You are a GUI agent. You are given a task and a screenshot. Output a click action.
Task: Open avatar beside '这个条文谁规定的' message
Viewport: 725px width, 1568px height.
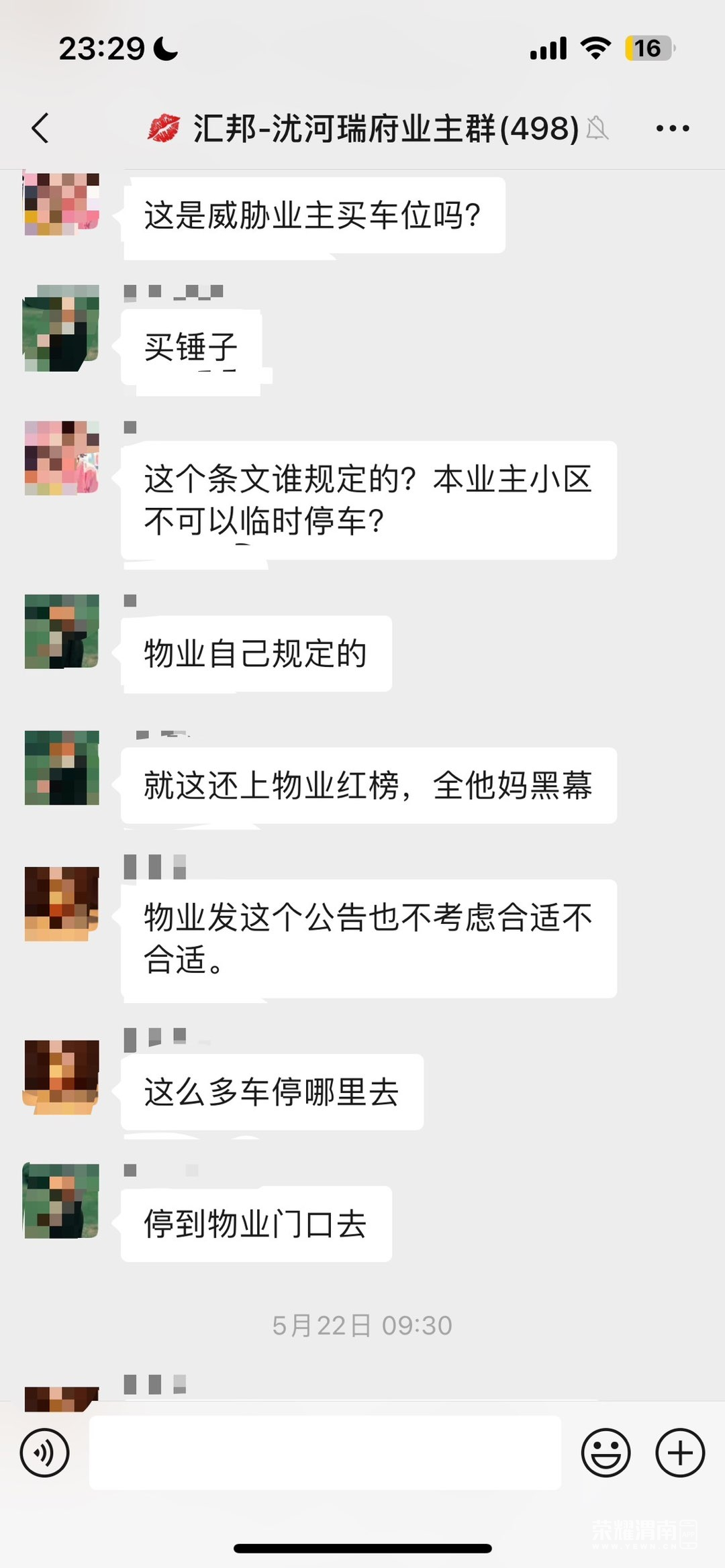click(x=62, y=458)
